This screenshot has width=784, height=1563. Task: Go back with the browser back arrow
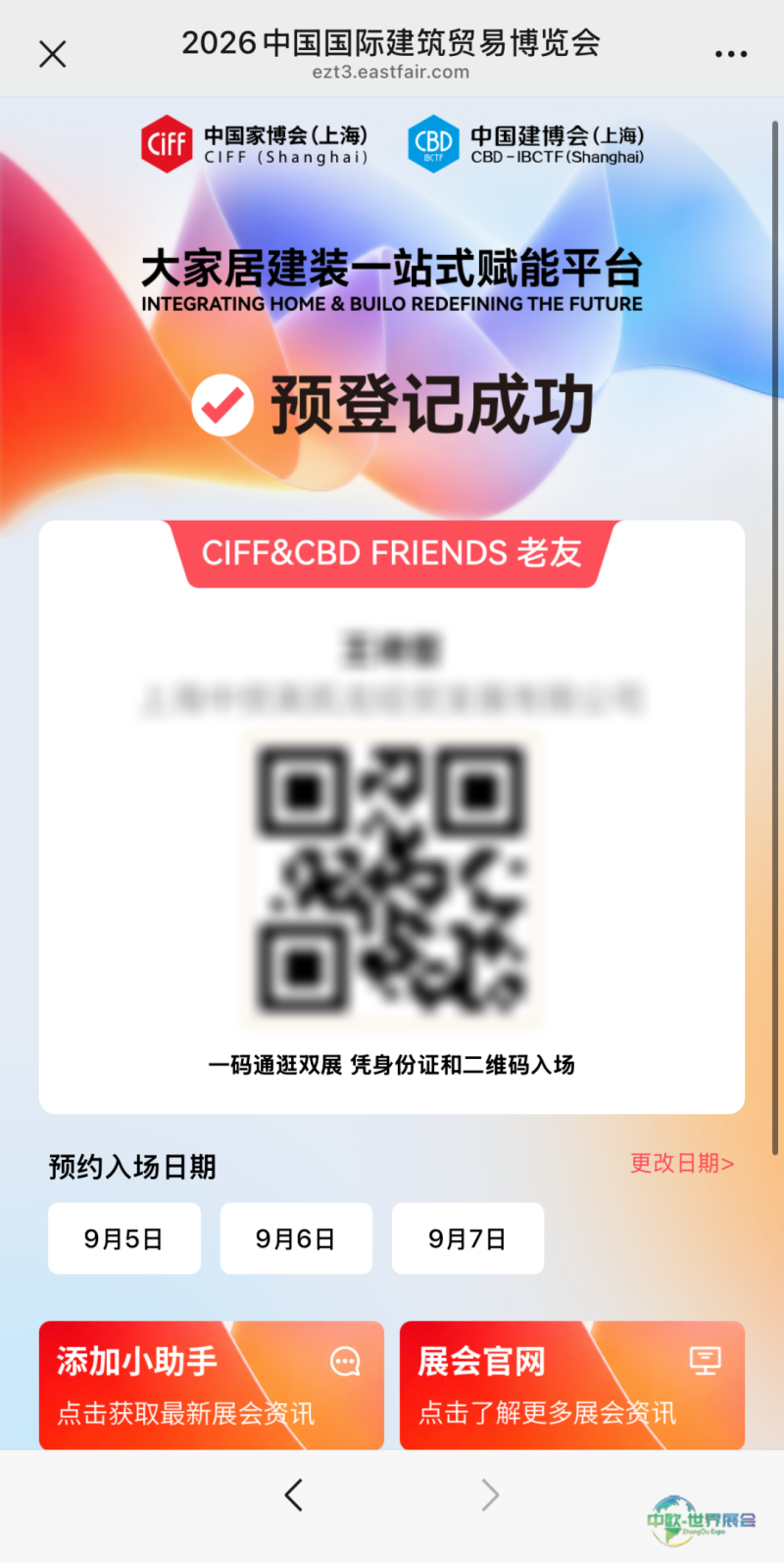tap(293, 1494)
